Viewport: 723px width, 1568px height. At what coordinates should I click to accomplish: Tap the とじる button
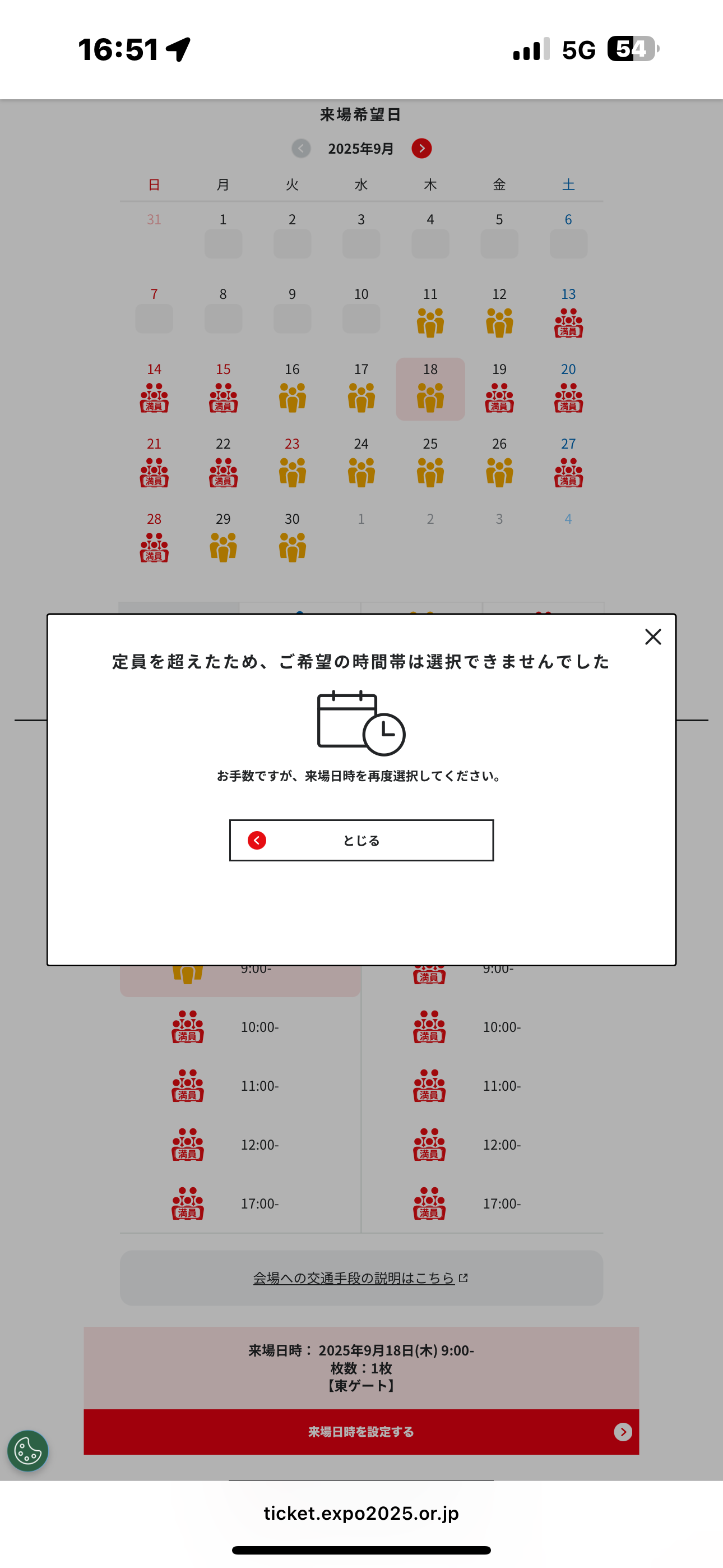tap(361, 840)
